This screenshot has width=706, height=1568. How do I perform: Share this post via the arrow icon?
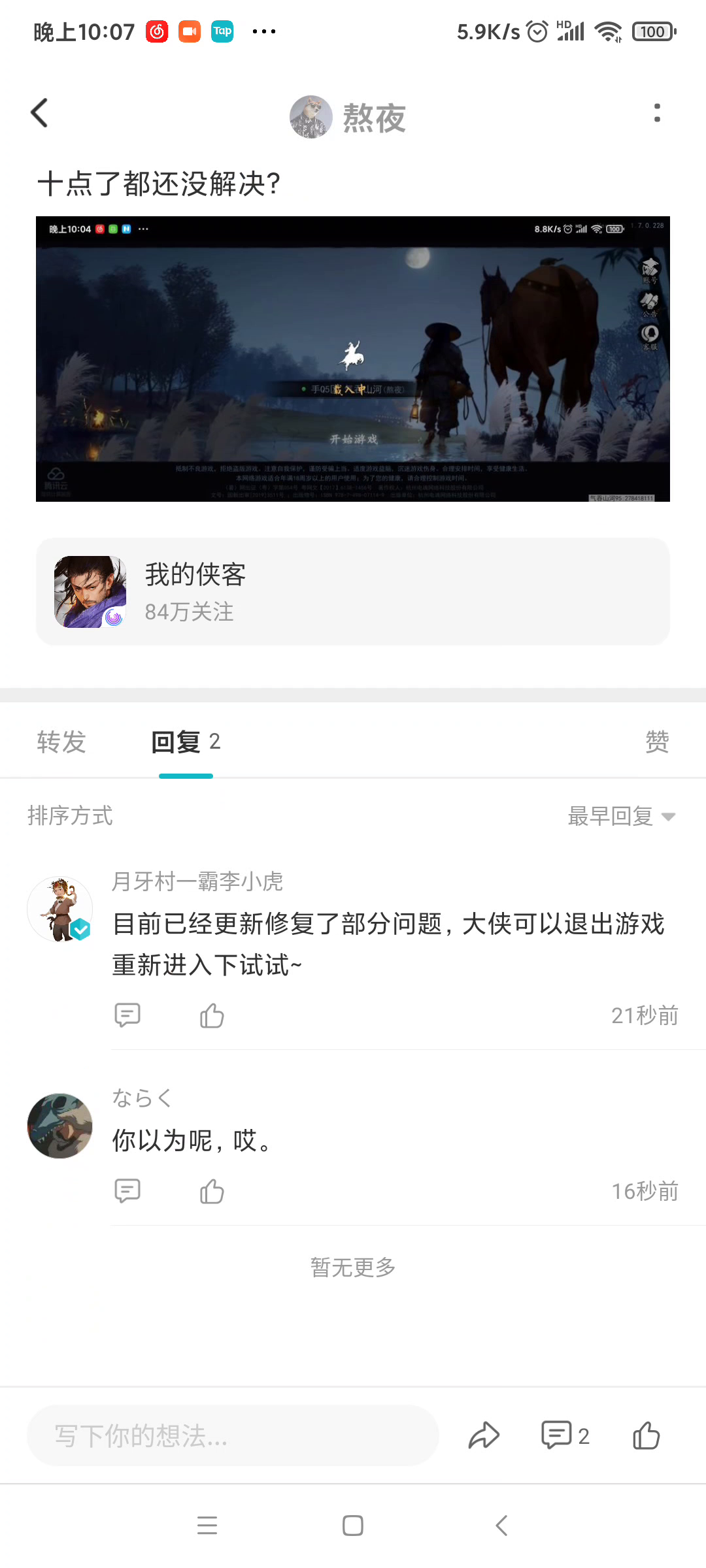pyautogui.click(x=484, y=1435)
